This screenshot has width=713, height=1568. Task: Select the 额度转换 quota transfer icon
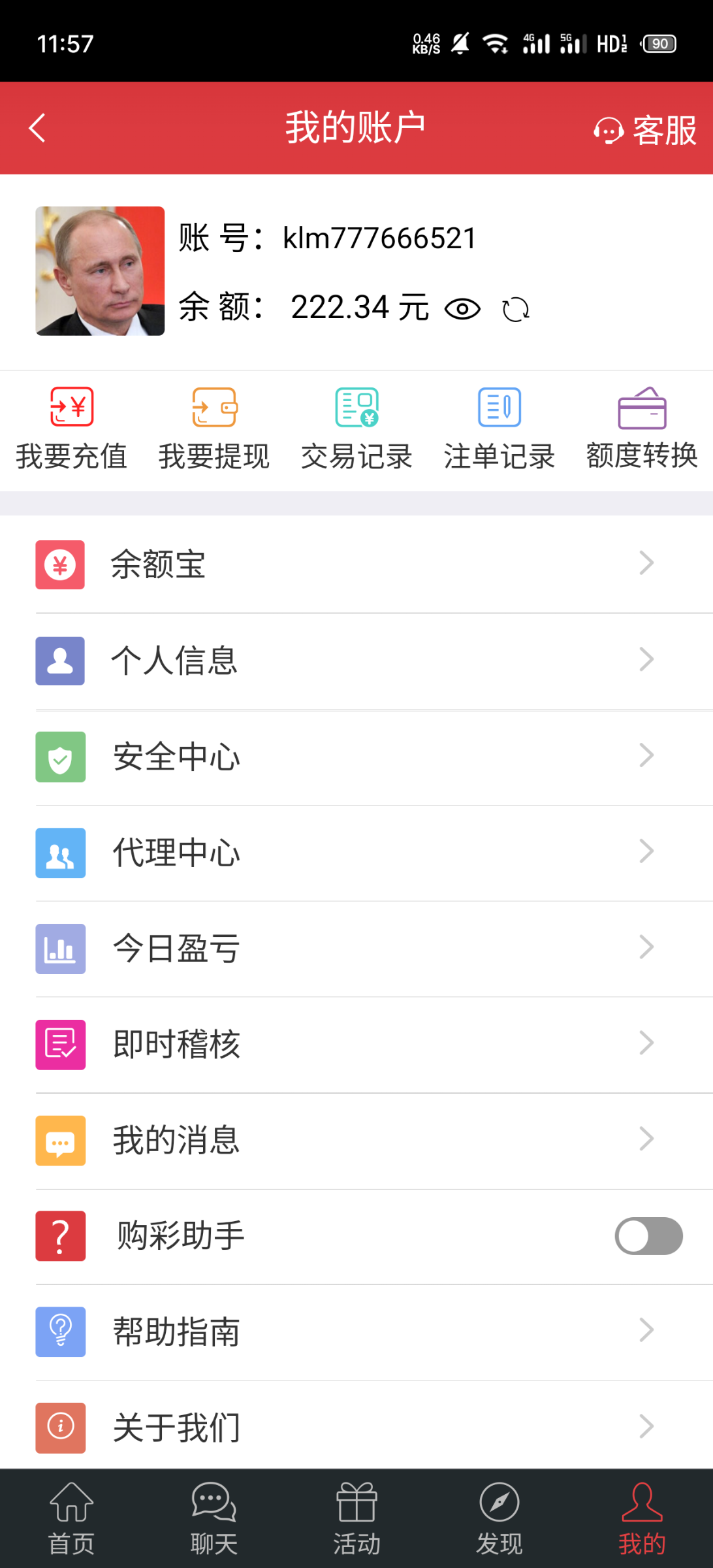(x=642, y=406)
